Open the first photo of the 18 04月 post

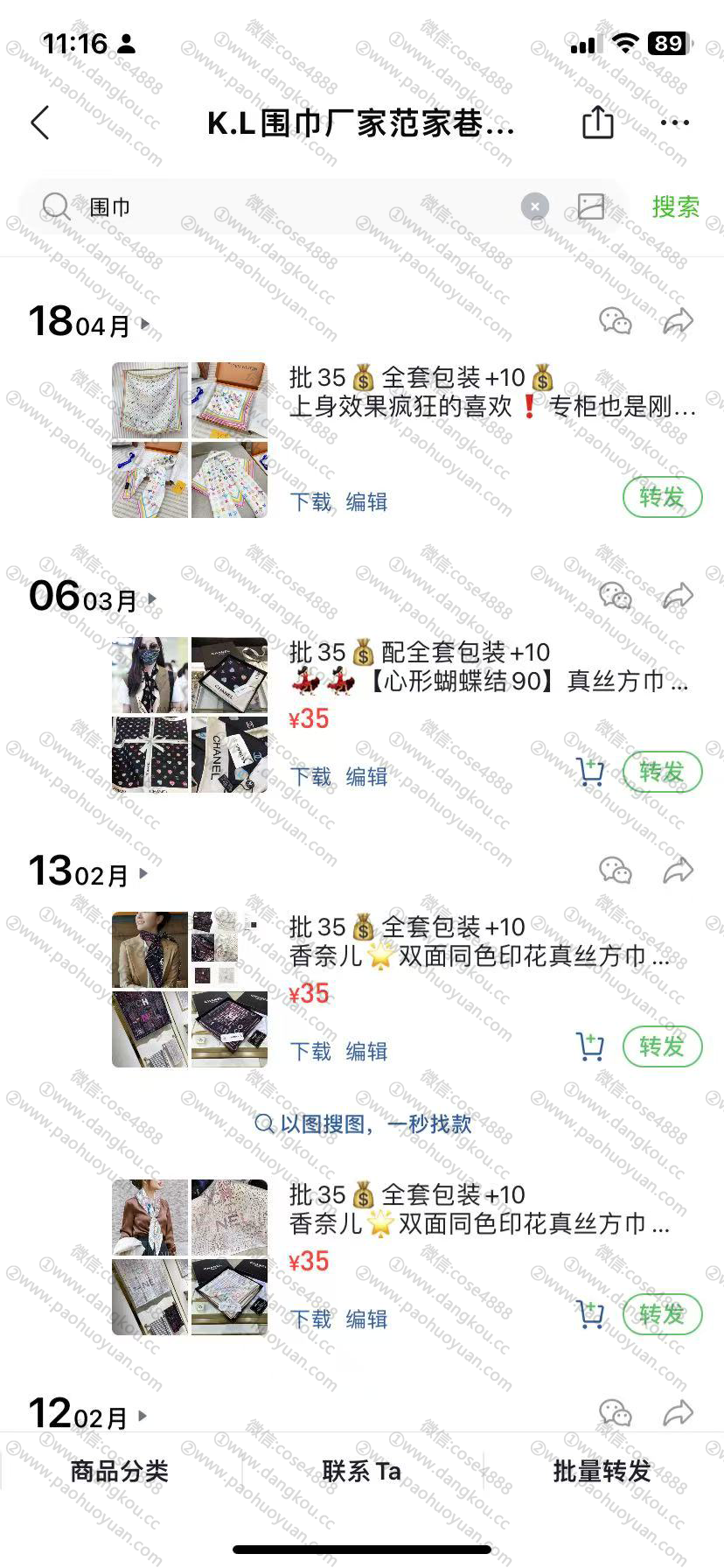coord(150,401)
